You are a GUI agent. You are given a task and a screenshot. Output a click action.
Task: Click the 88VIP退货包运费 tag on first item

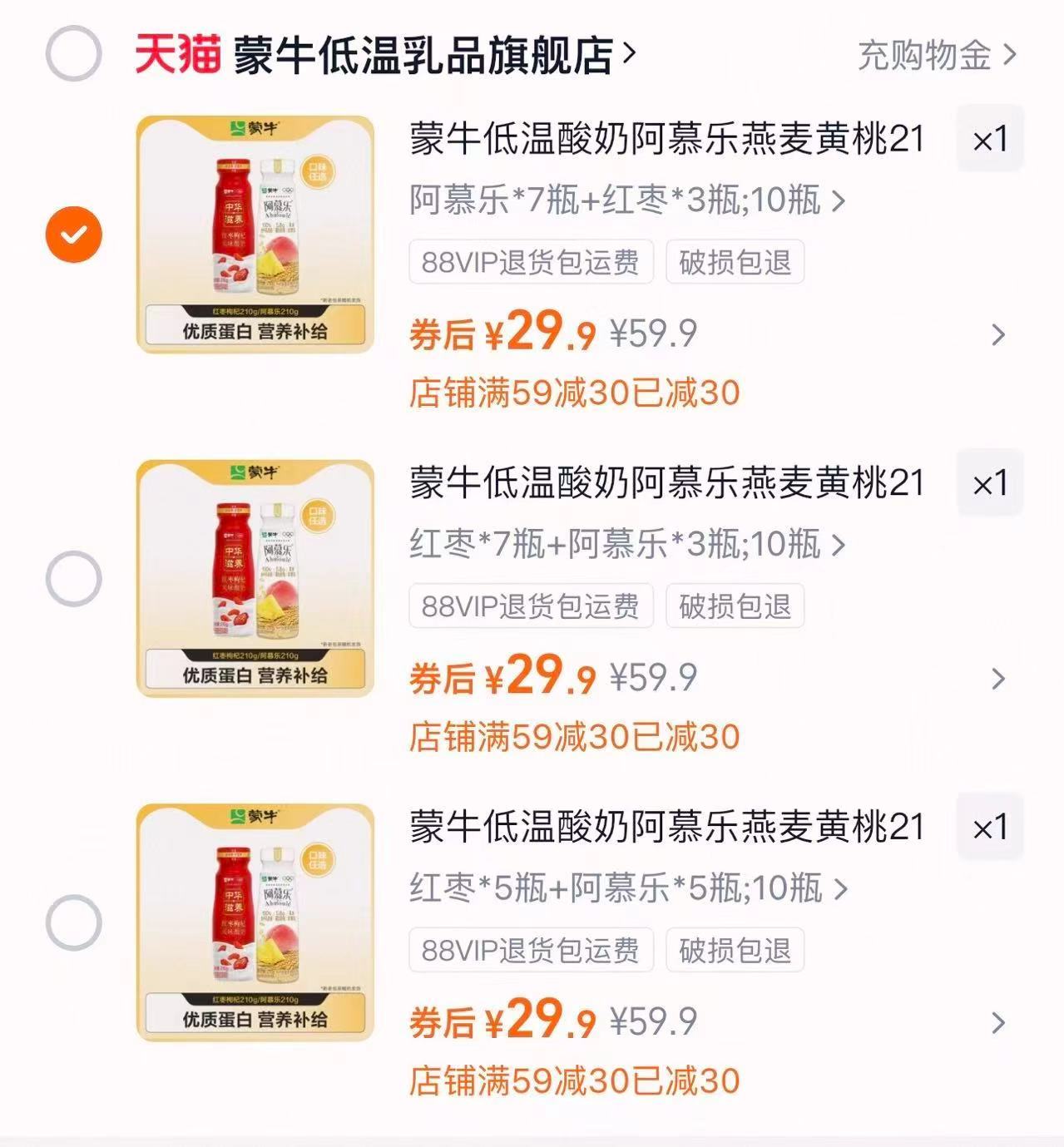[x=530, y=262]
